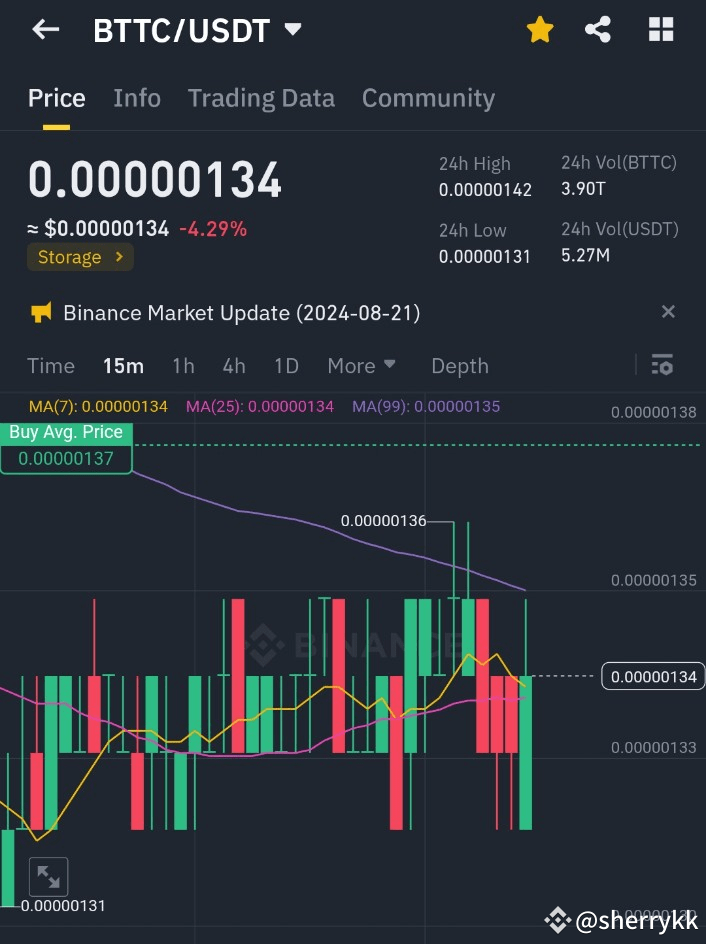Viewport: 706px width, 944px height.
Task: Remove BTTC/USDT from favorites star
Action: coord(540,30)
